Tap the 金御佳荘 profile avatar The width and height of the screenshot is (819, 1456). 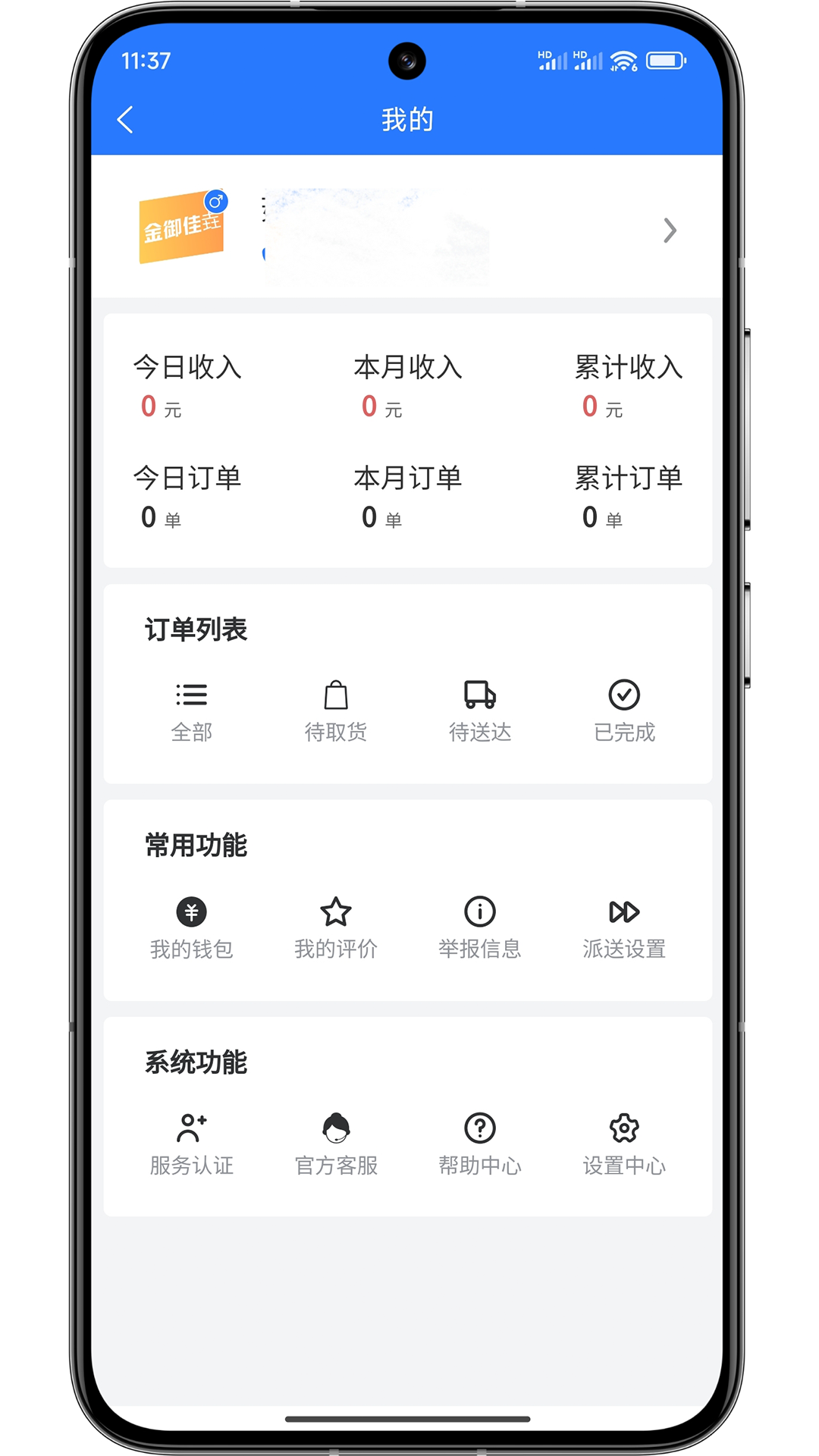point(182,227)
